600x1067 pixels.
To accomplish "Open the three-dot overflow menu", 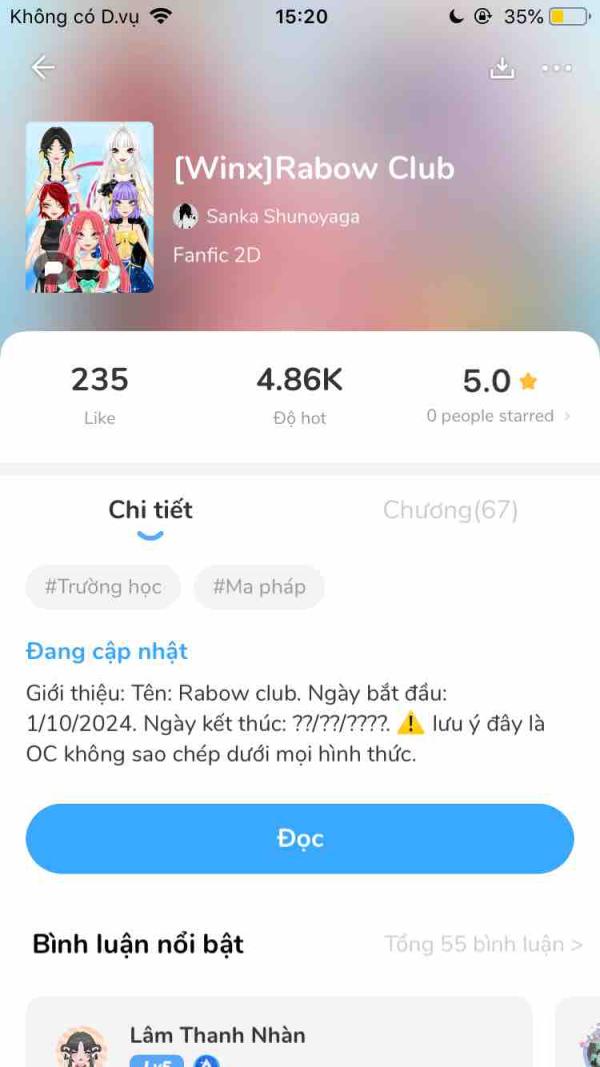I will coord(556,68).
